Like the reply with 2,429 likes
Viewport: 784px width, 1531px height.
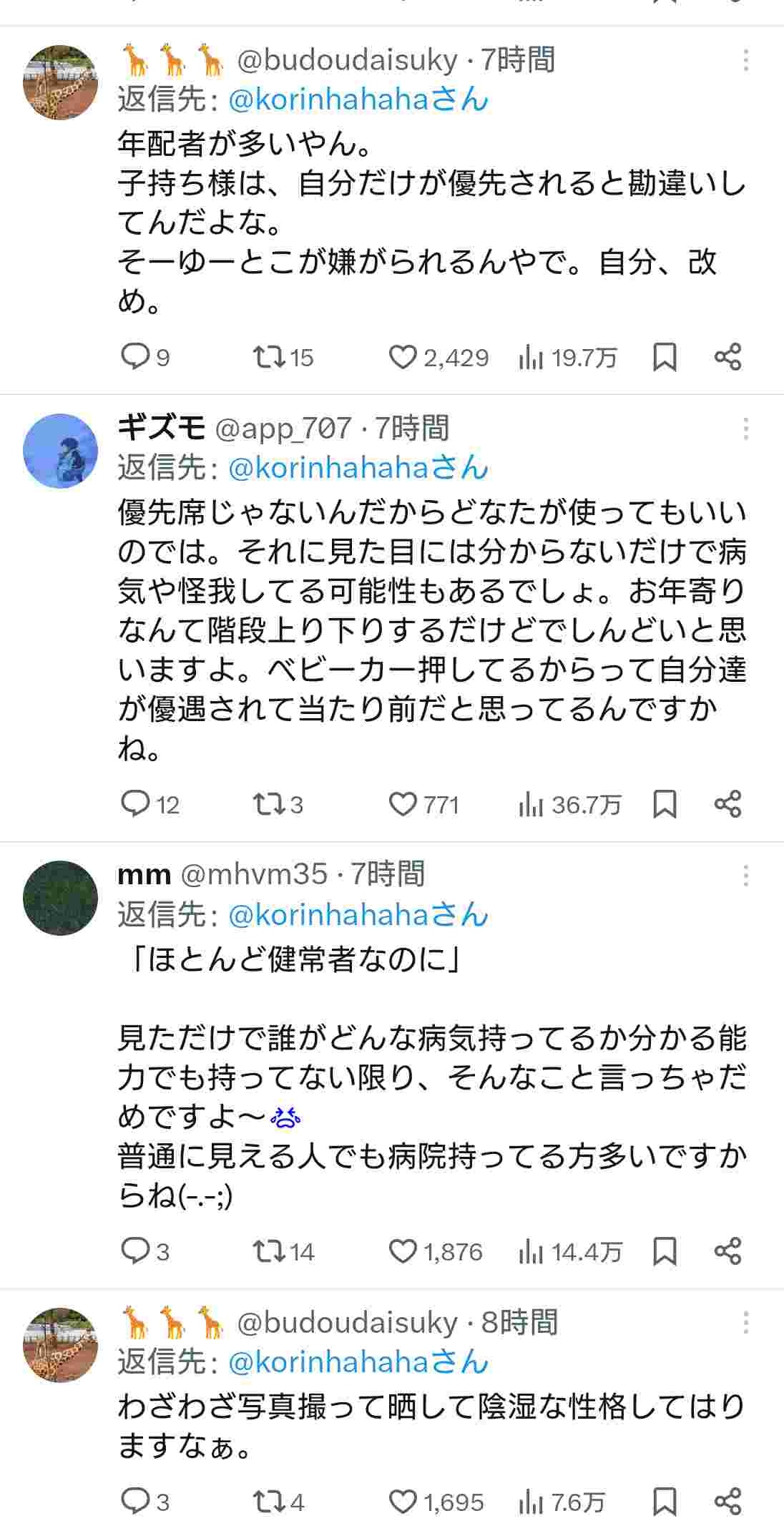pyautogui.click(x=403, y=357)
